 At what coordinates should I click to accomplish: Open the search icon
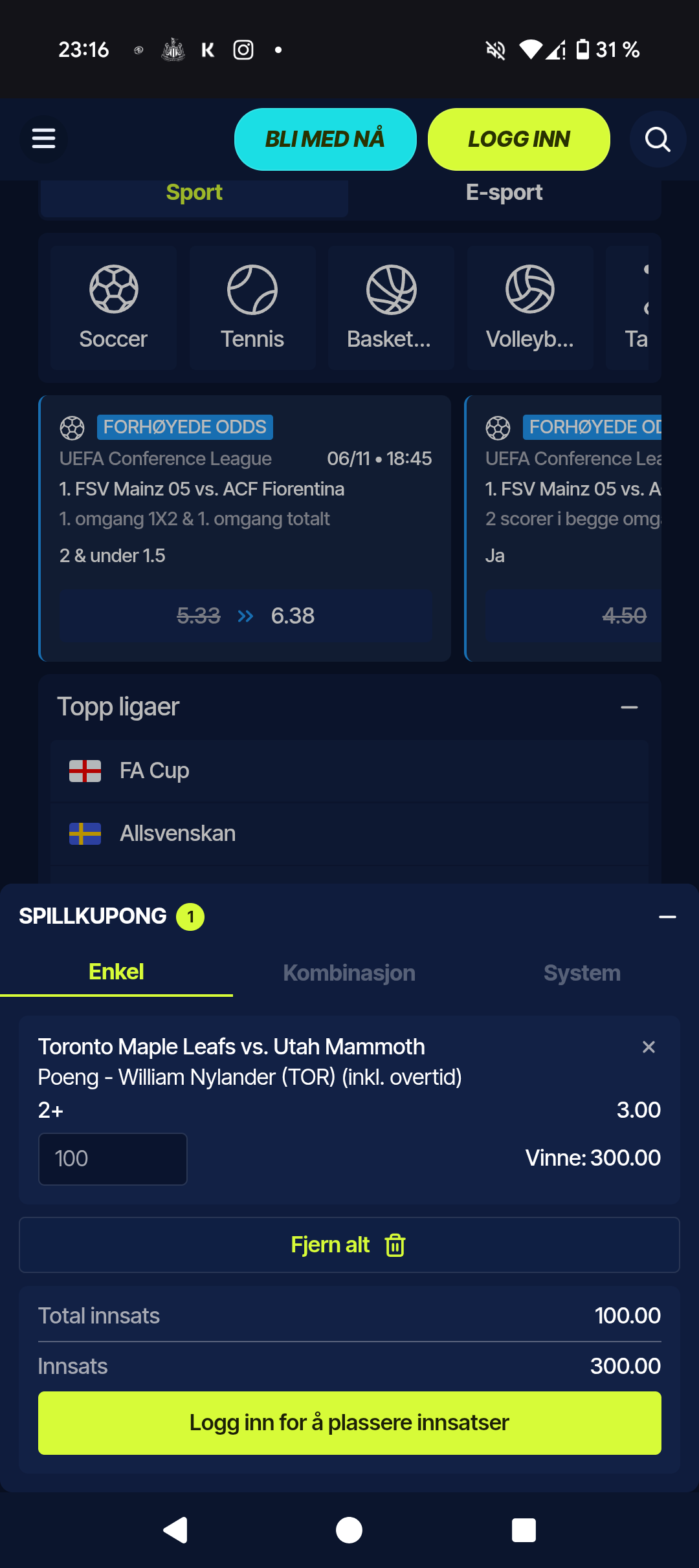tap(658, 139)
